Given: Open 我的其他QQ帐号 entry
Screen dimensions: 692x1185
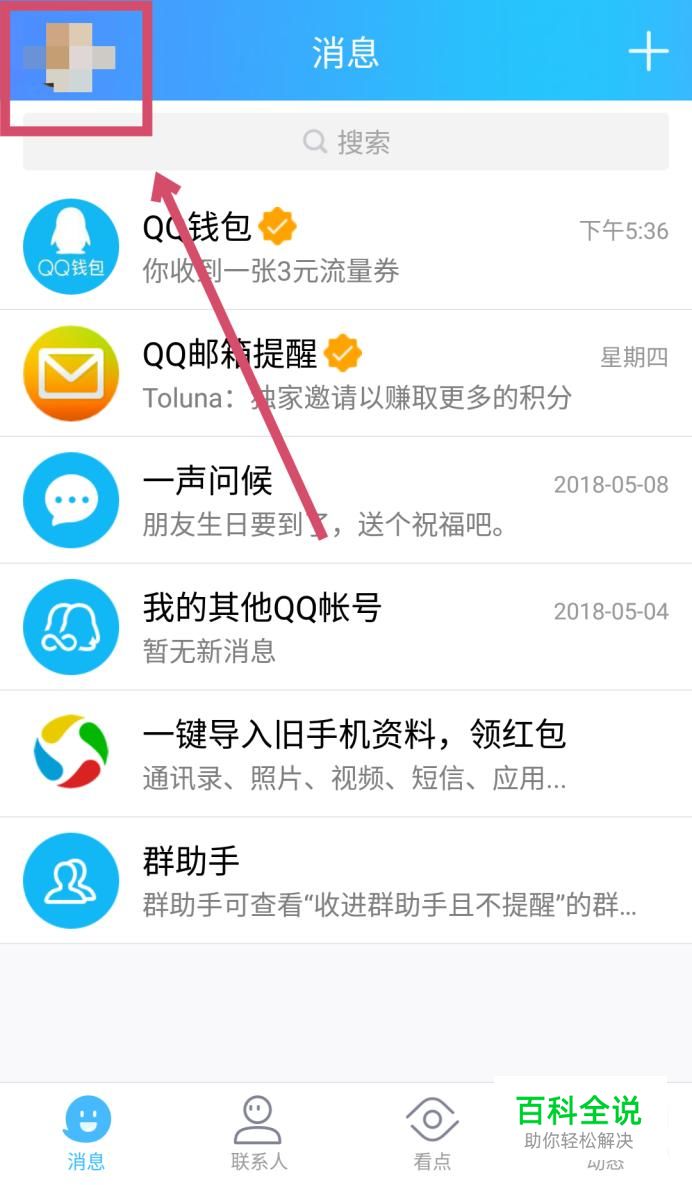Looking at the screenshot, I should [x=346, y=627].
